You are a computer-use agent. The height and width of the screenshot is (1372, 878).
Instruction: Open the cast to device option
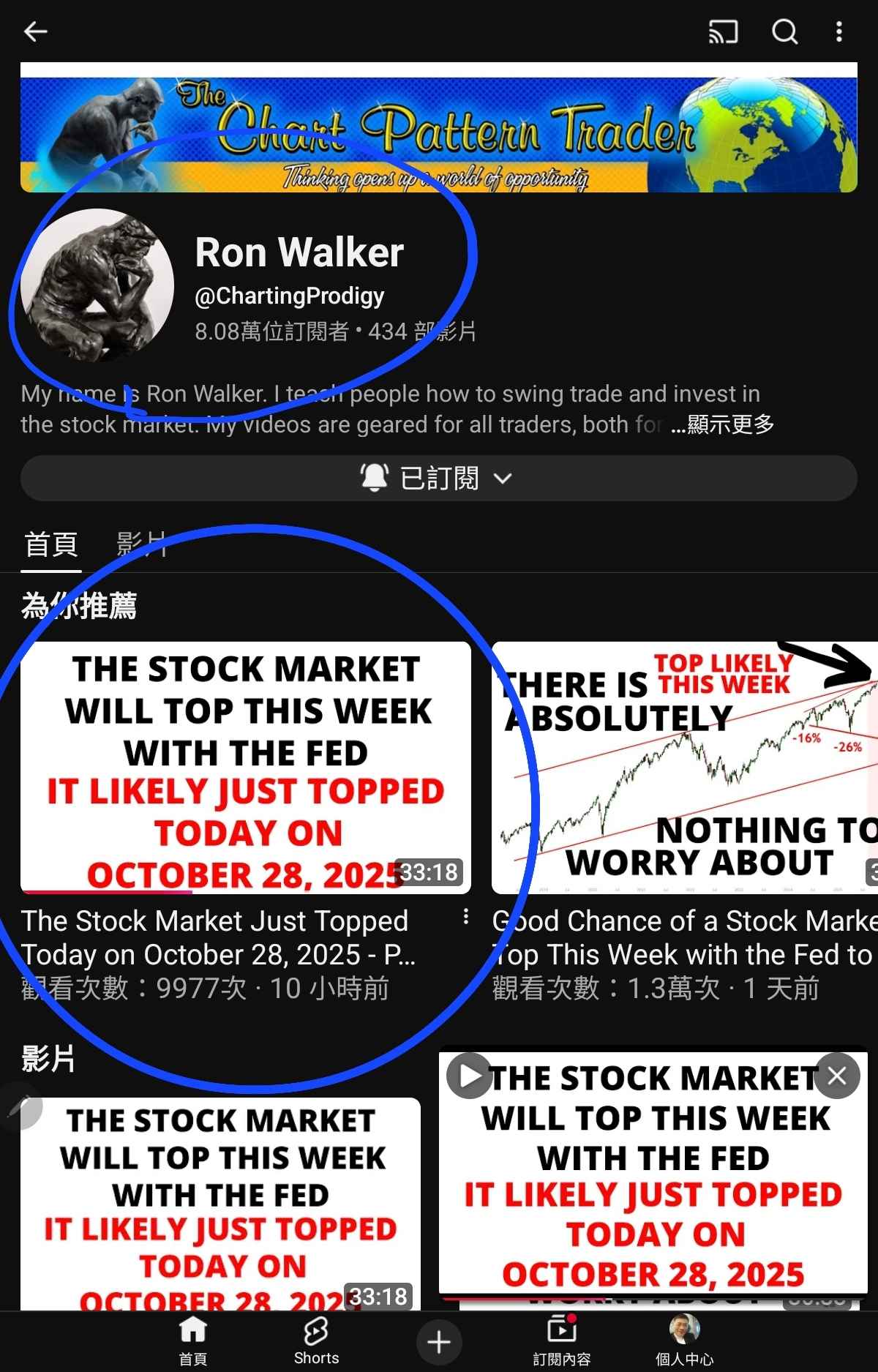point(722,31)
